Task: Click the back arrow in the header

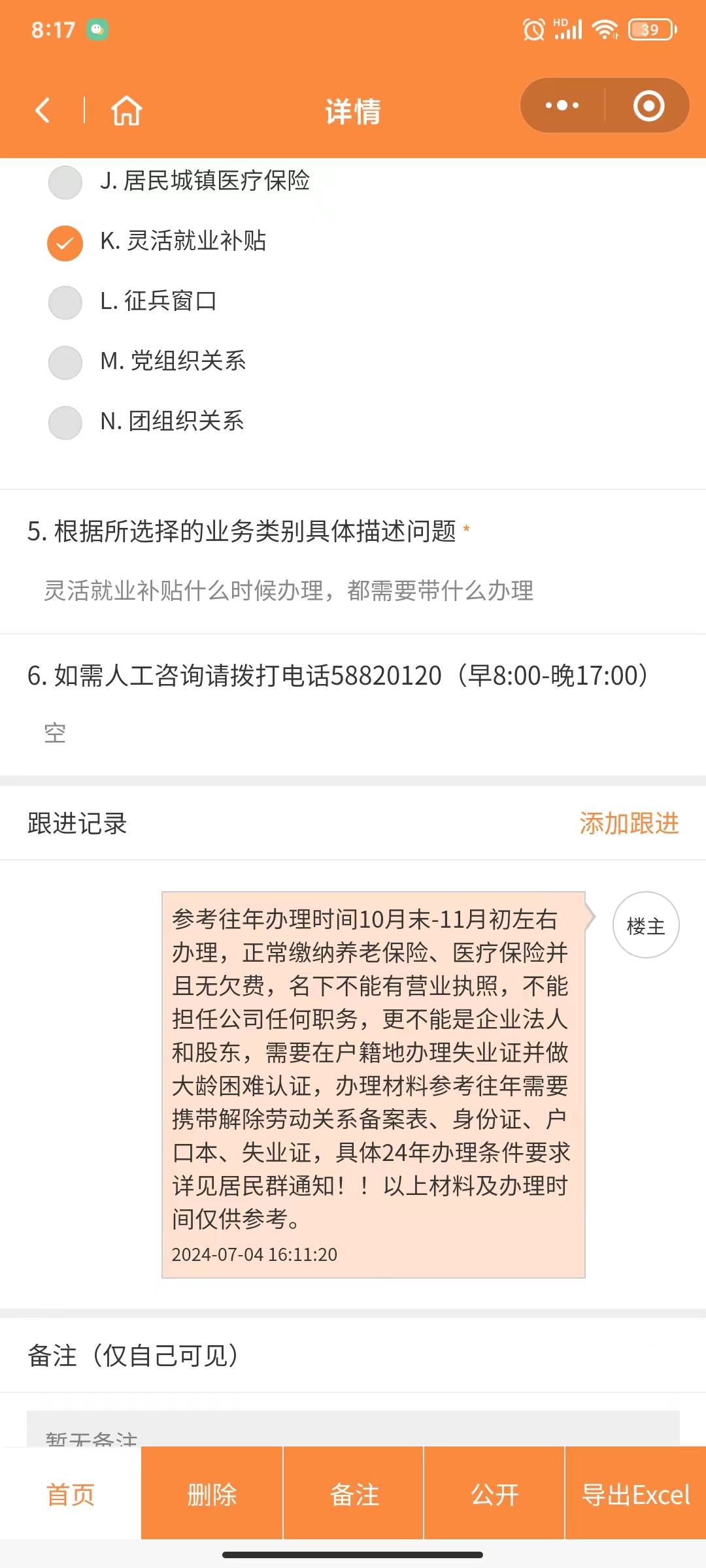Action: pos(42,111)
